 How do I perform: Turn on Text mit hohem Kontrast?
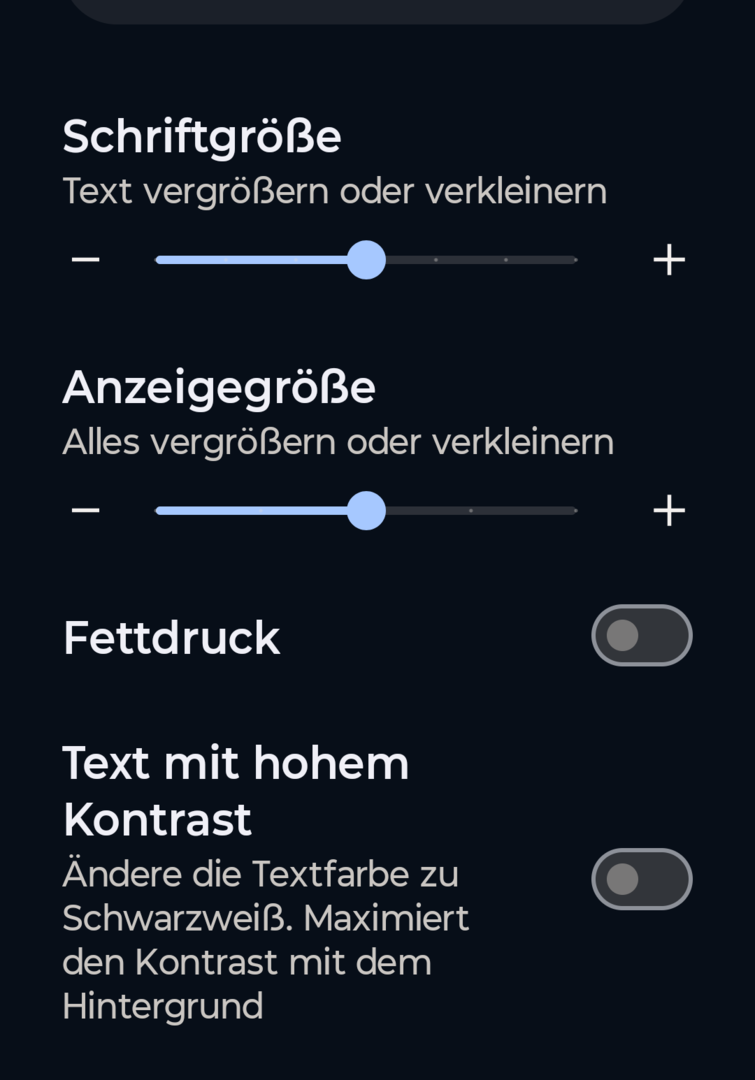click(x=641, y=879)
